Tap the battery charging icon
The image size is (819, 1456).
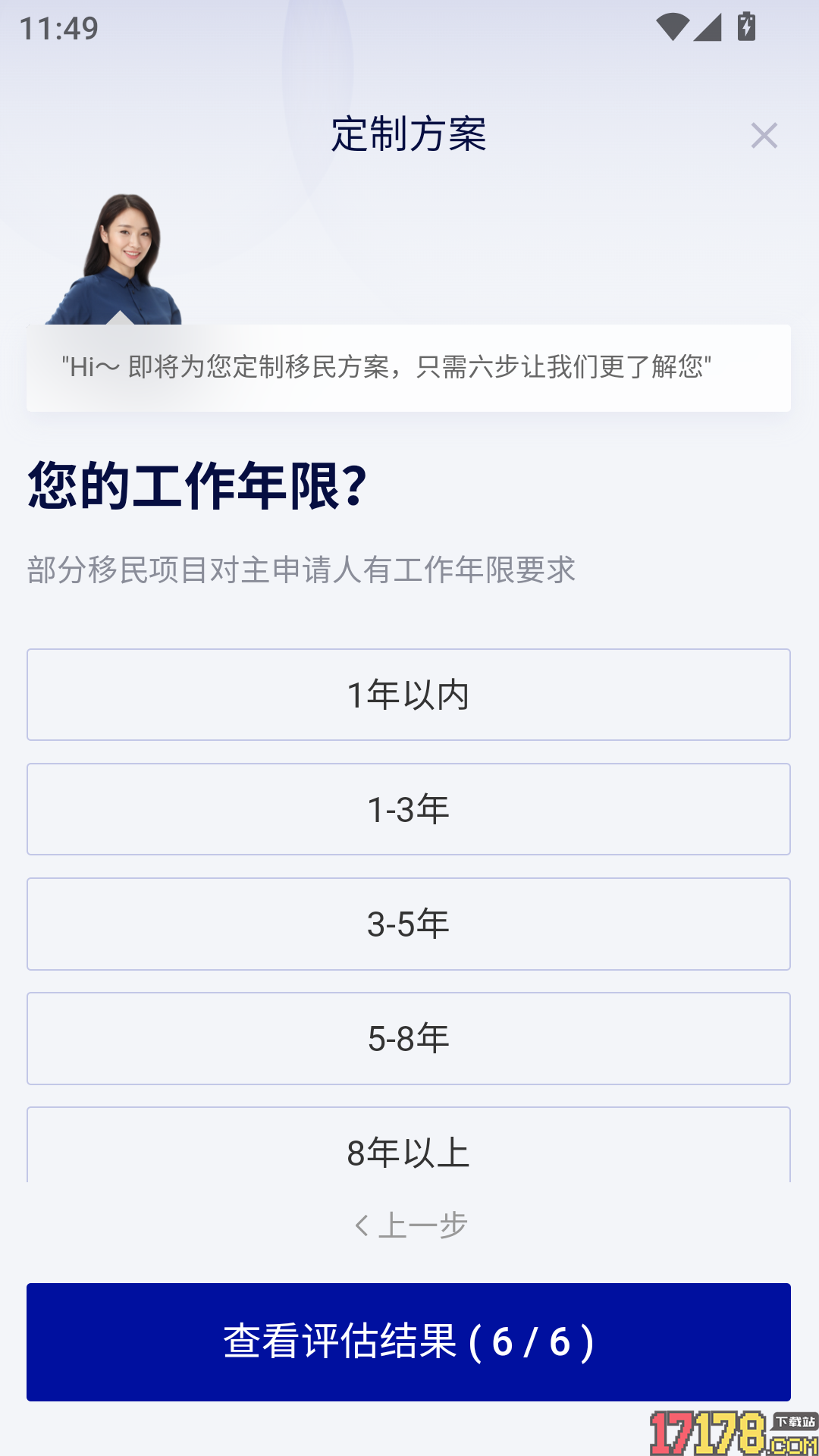click(745, 25)
